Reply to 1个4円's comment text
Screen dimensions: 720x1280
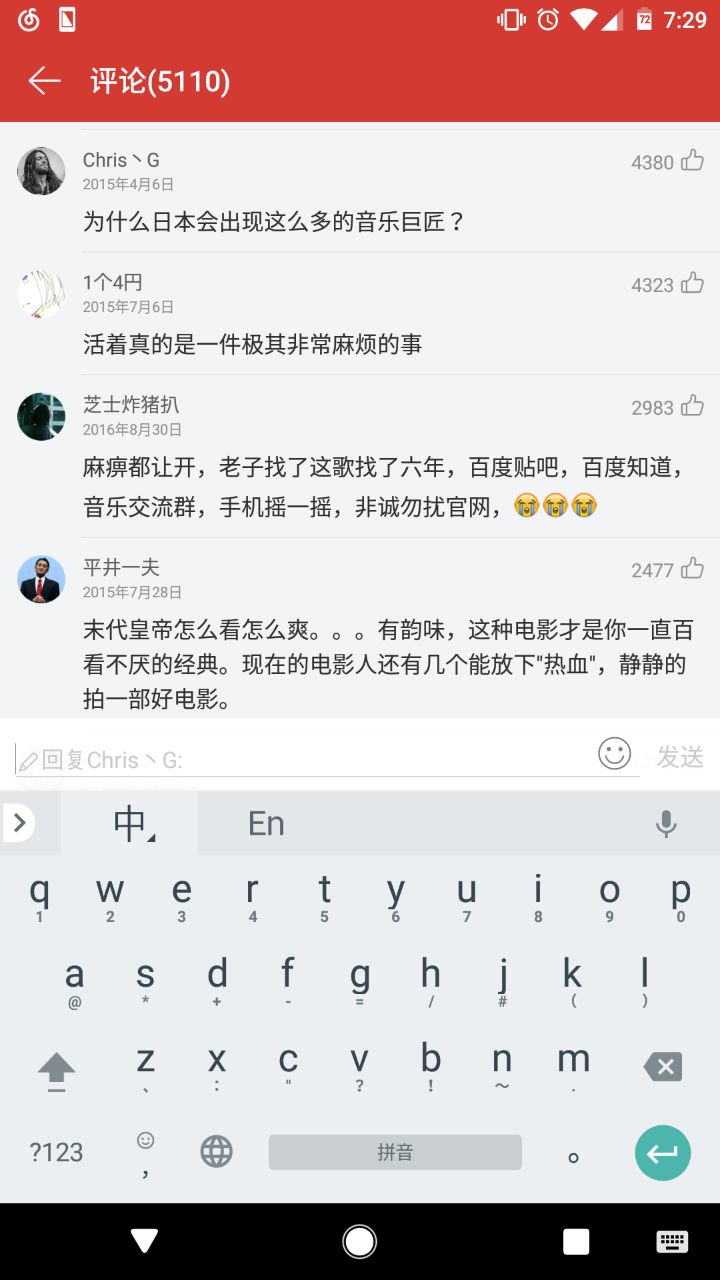[252, 345]
